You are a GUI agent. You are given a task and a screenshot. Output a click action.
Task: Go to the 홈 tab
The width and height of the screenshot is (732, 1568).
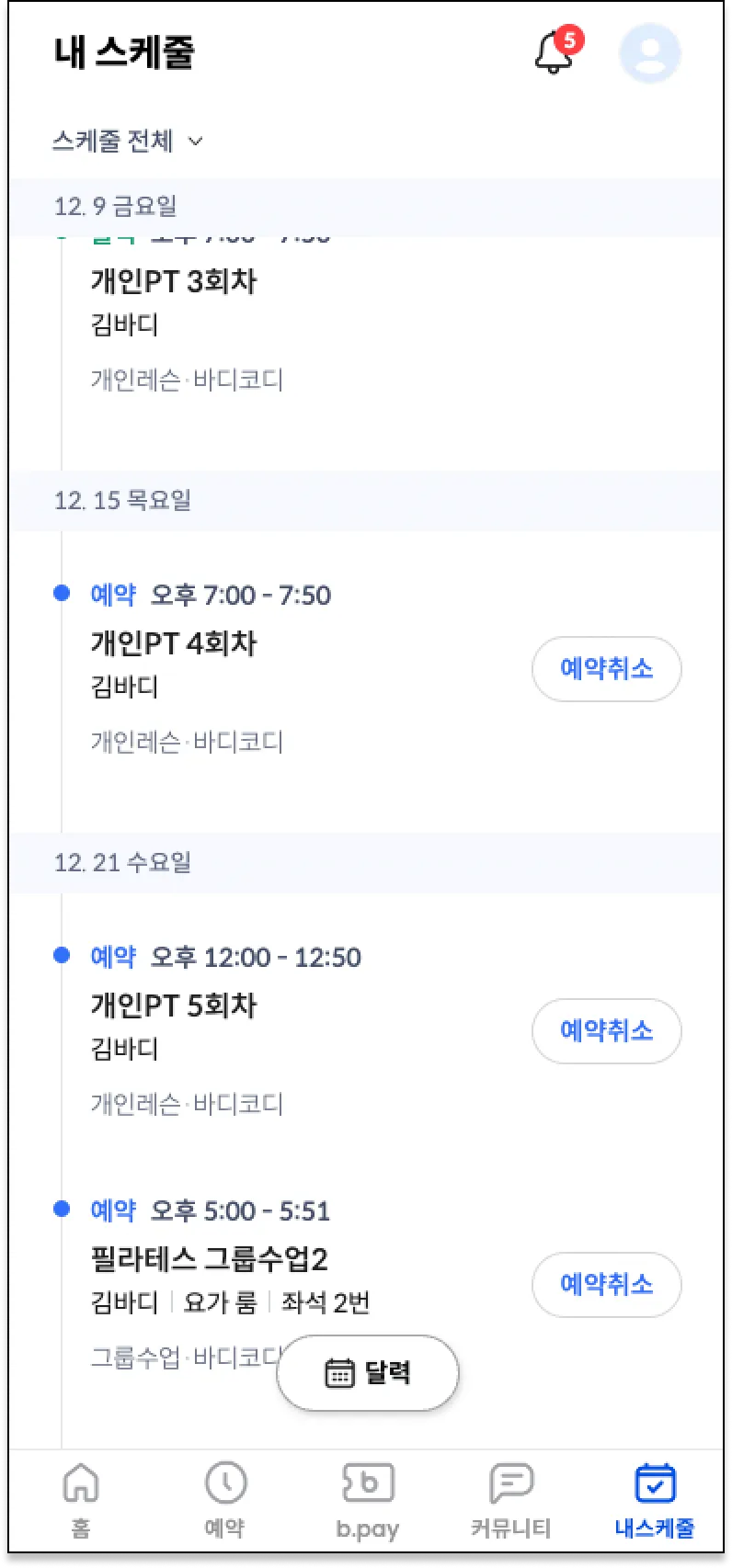tap(81, 1500)
